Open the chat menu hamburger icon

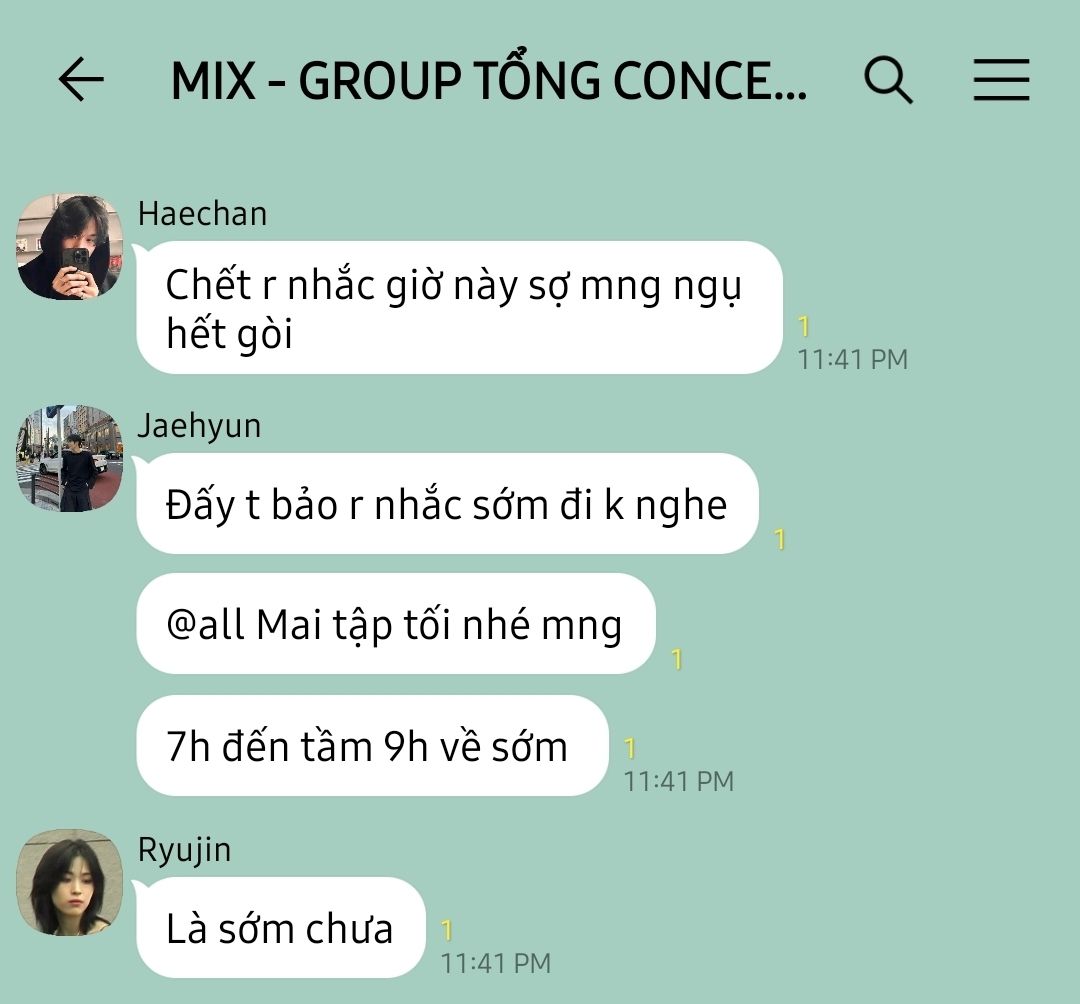pos(1001,80)
